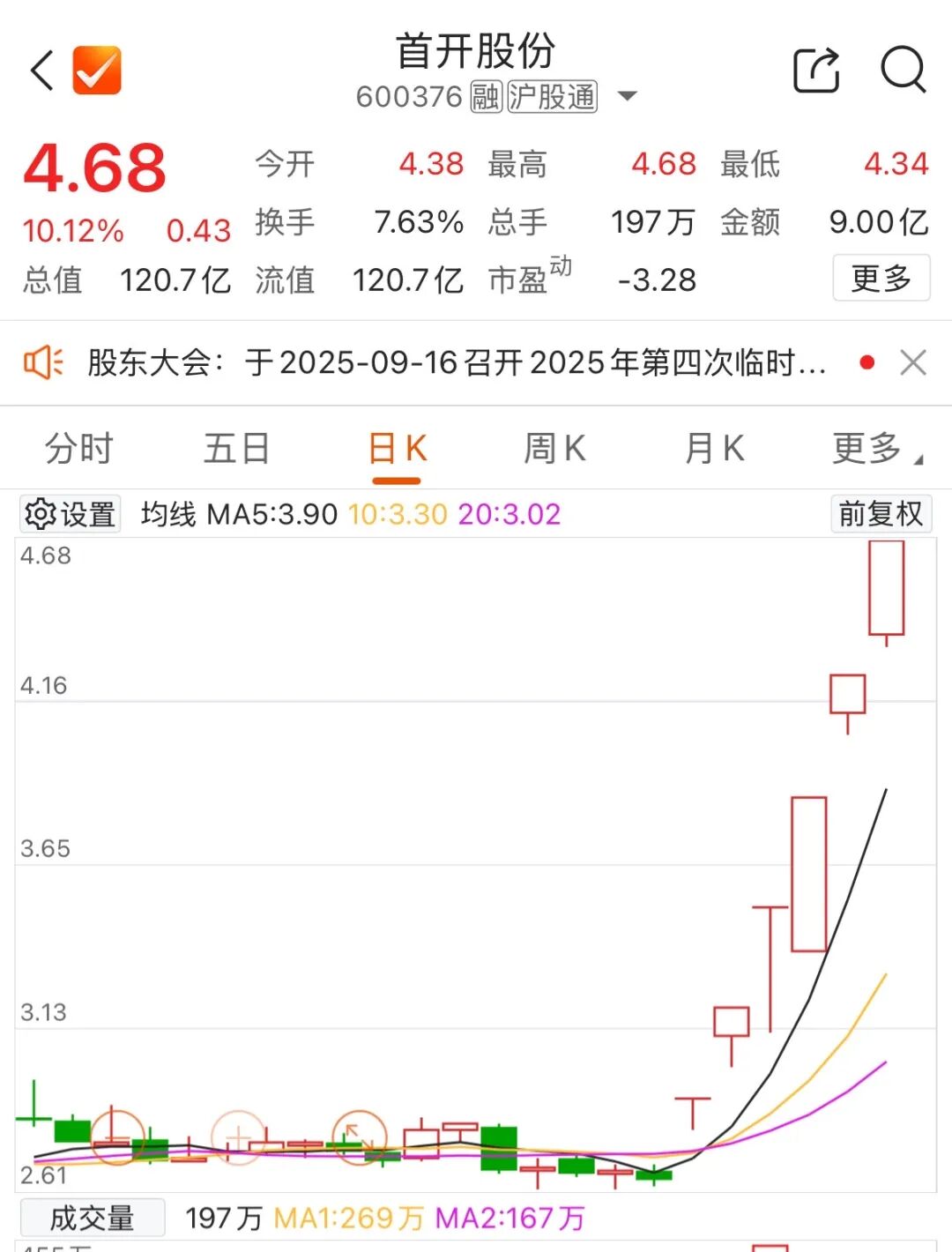The height and width of the screenshot is (1252, 952).
Task: Switch to the 月K tab
Action: pyautogui.click(x=714, y=449)
